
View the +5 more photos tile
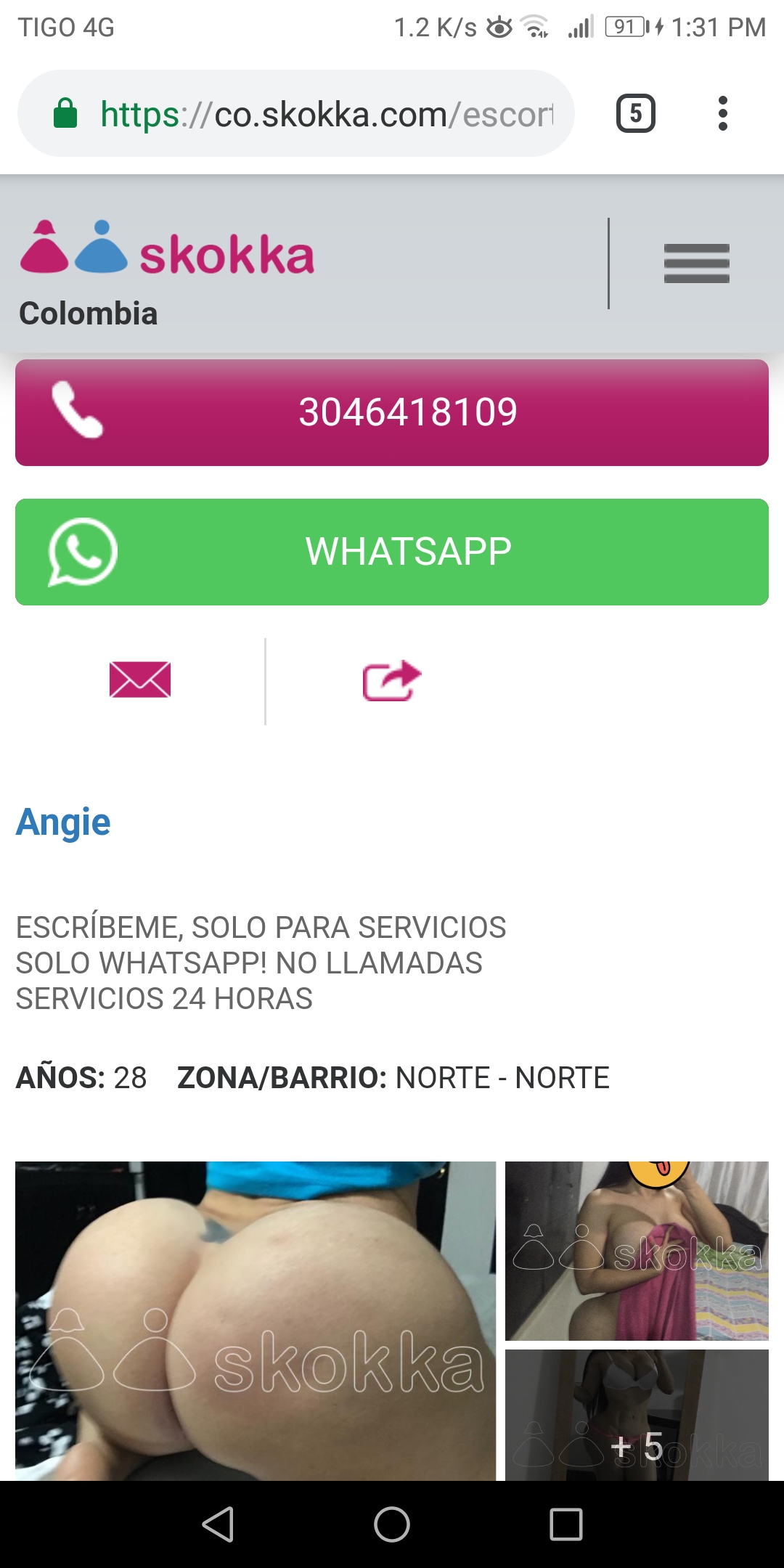tap(637, 1416)
